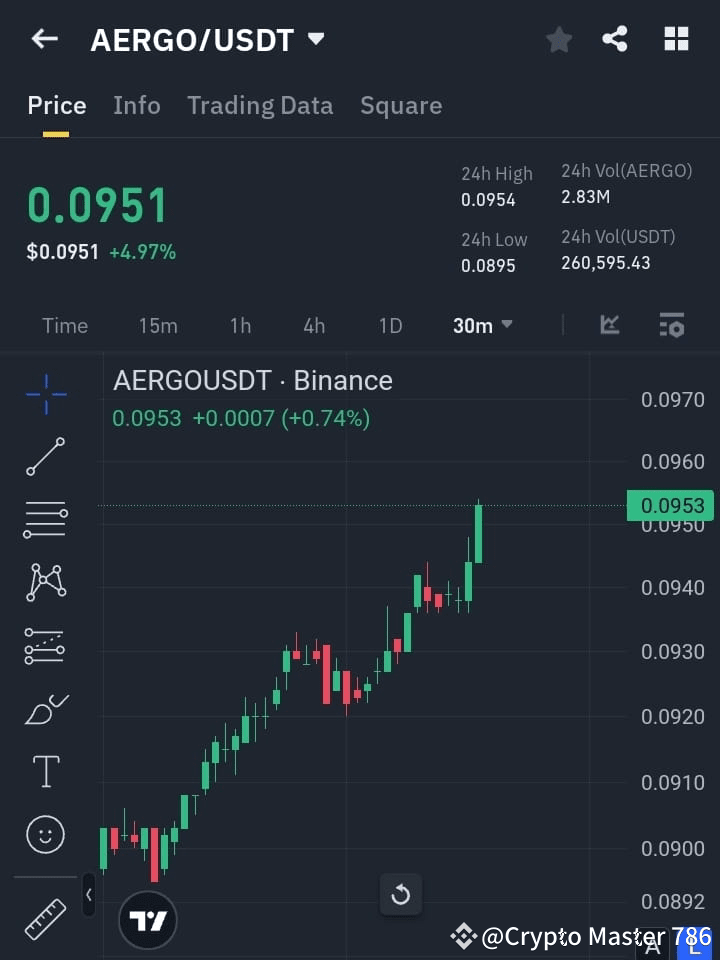Select the measure ruler tool
Image resolution: width=720 pixels, height=960 pixels.
tap(44, 918)
